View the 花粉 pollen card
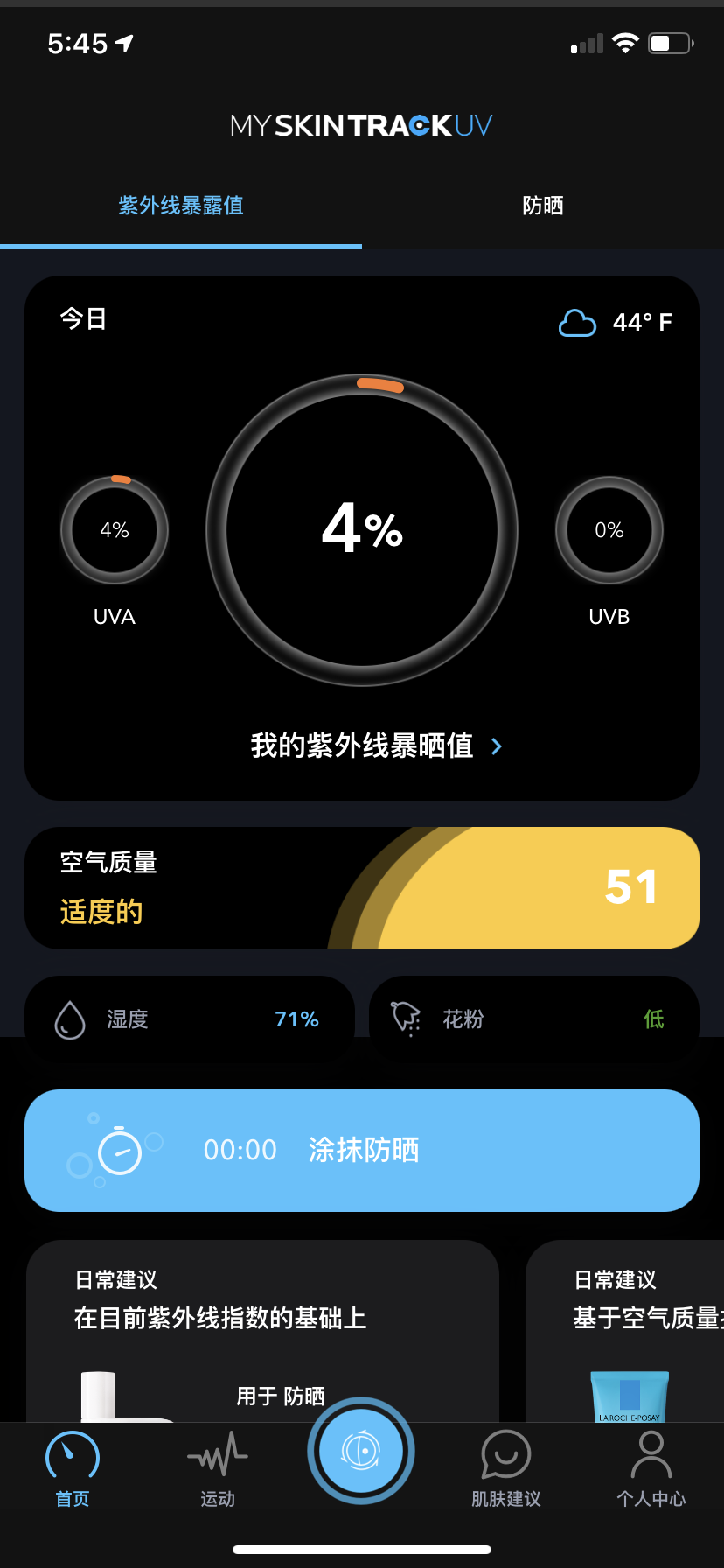Screen dimensions: 724x1568 tap(533, 1018)
